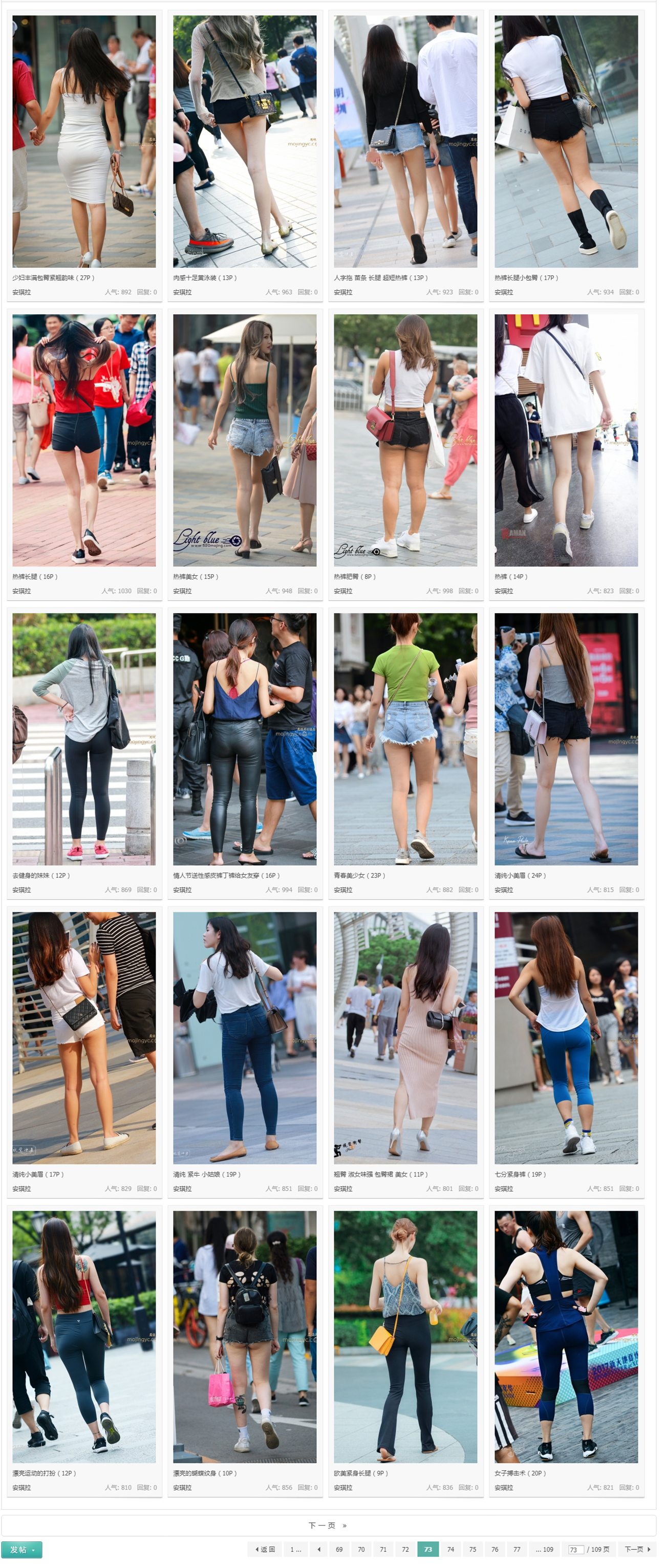Viewport: 666px width, 1568px height.
Task: Go to first page 1 ...
Action: click(295, 1549)
